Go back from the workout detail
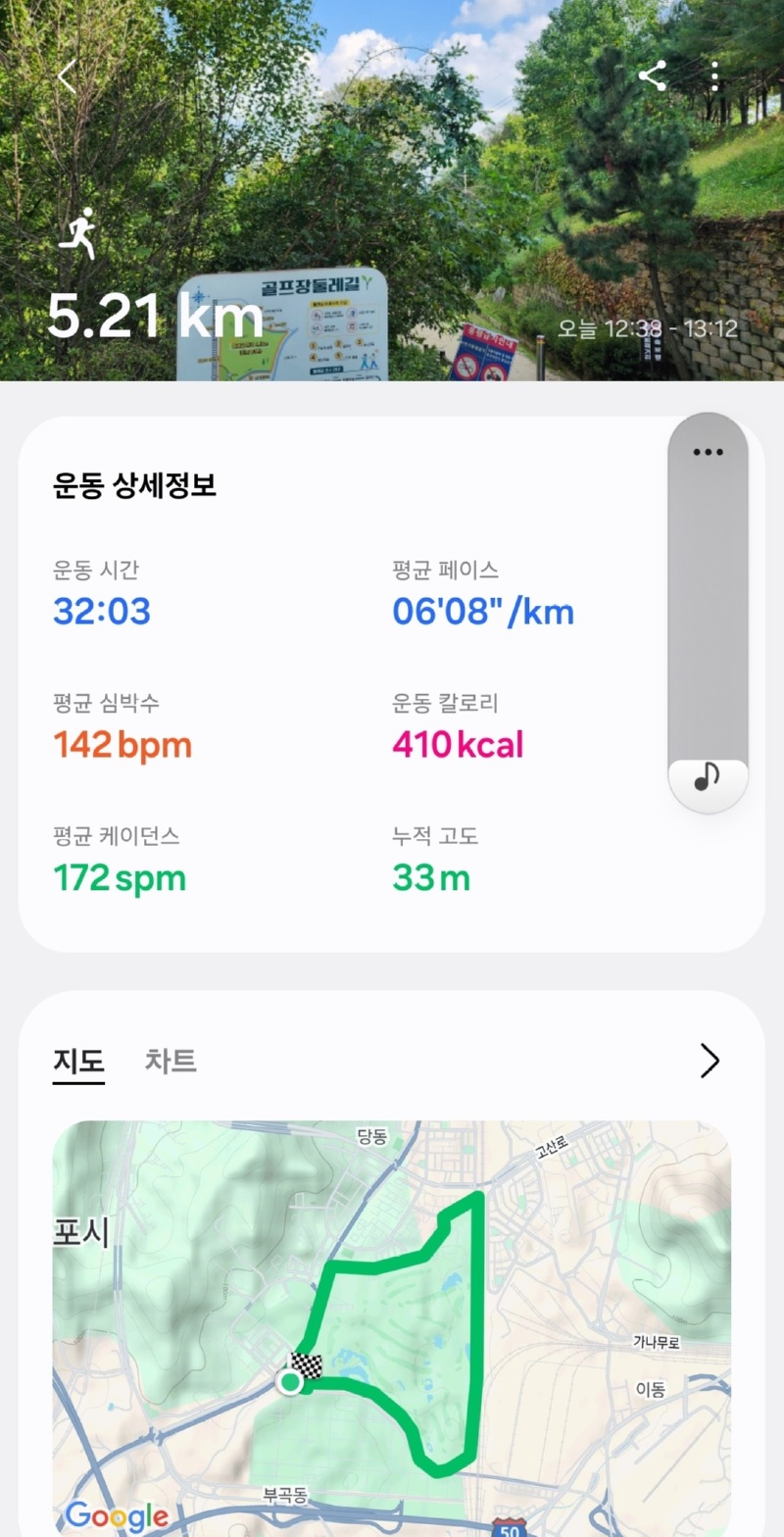Image resolution: width=784 pixels, height=1537 pixels. coord(67,76)
